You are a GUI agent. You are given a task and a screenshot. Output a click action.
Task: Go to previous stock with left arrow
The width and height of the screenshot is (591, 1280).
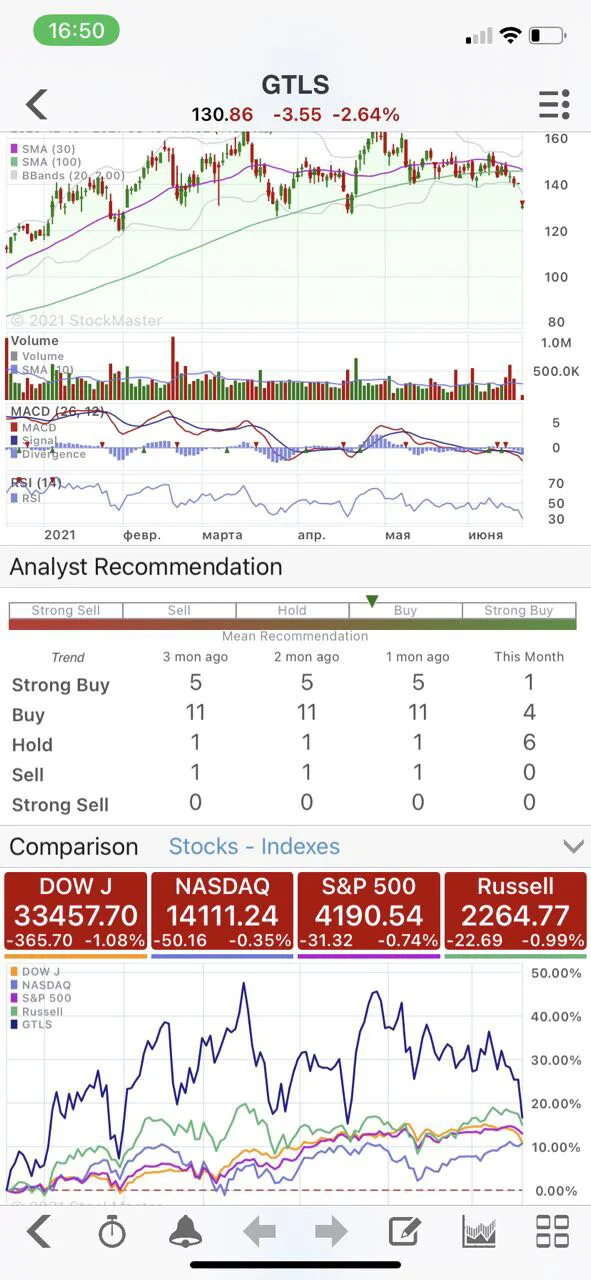pos(259,1231)
